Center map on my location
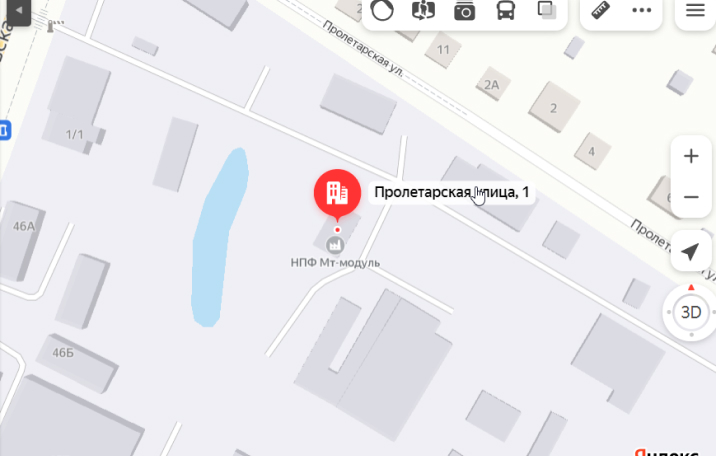The width and height of the screenshot is (716, 456). 690,252
